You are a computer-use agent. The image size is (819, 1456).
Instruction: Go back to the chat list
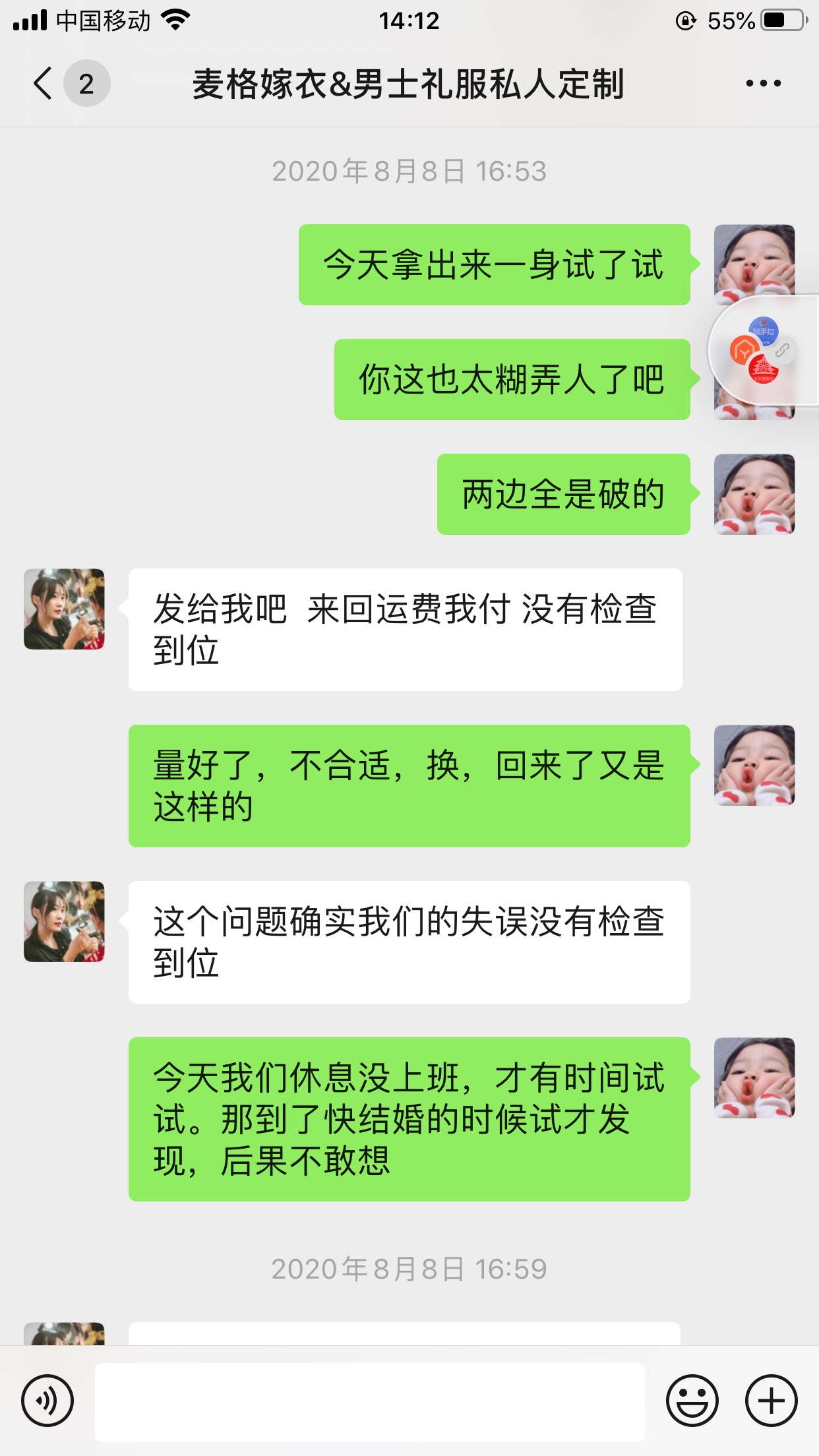[44, 84]
